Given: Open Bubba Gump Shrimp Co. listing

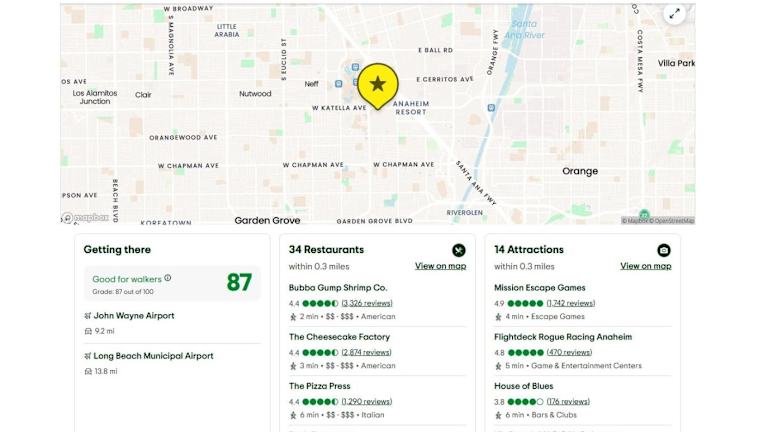Looking at the screenshot, I should (x=338, y=288).
